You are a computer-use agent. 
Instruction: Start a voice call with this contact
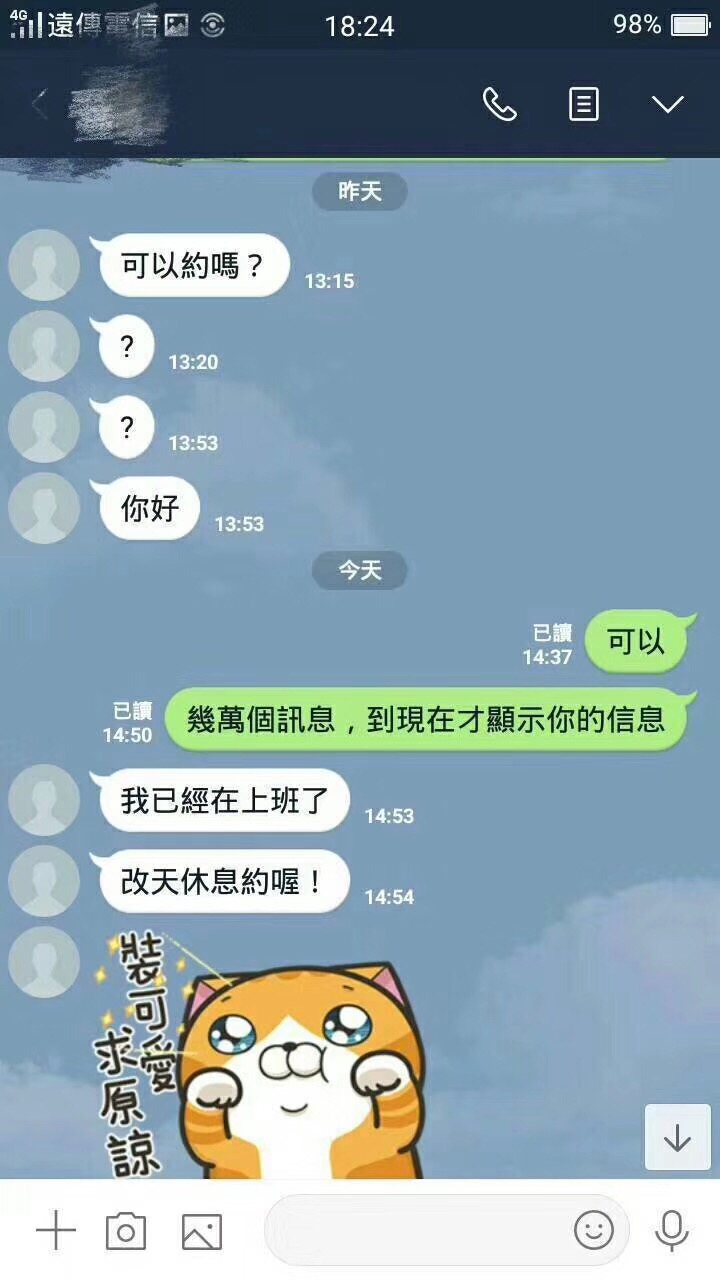click(x=499, y=104)
